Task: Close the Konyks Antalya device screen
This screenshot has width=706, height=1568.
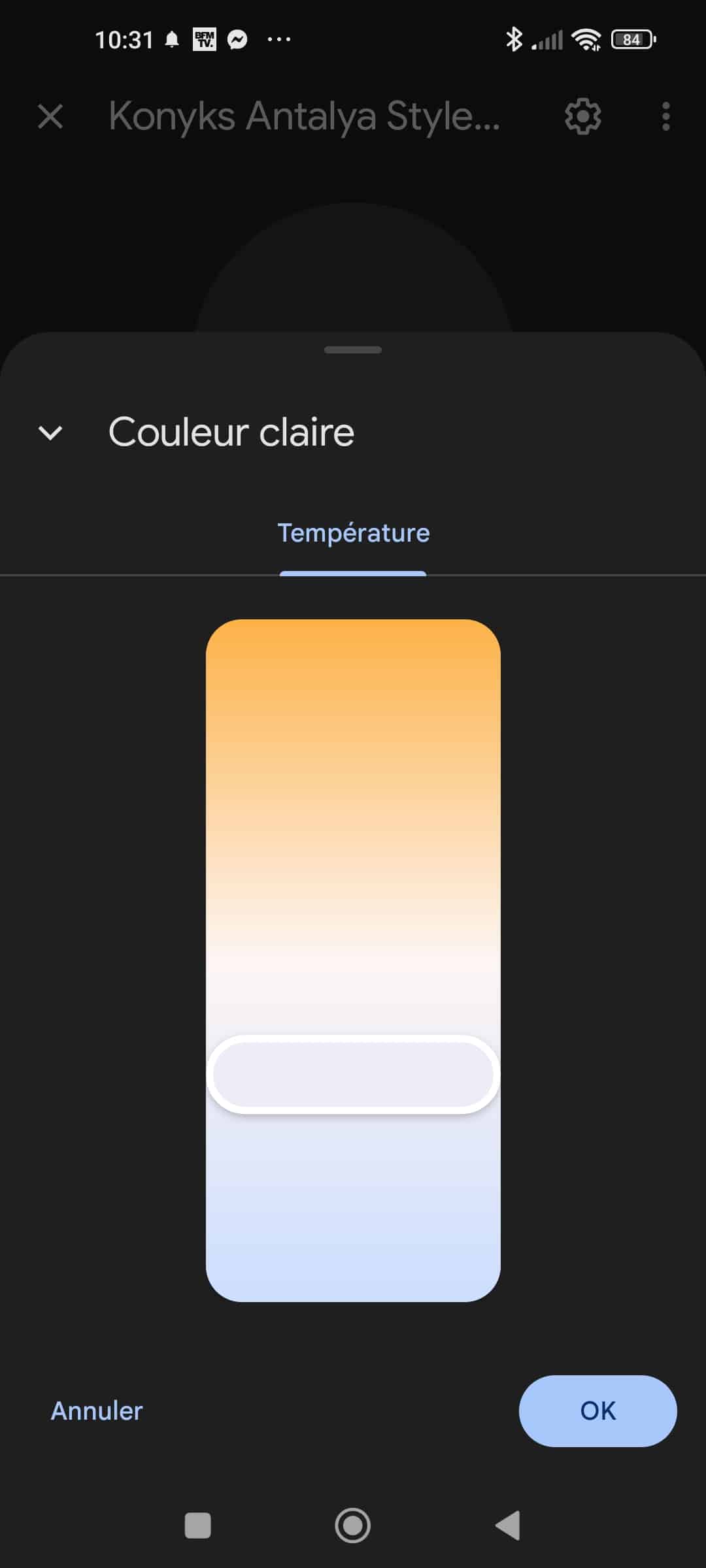Action: [x=50, y=117]
